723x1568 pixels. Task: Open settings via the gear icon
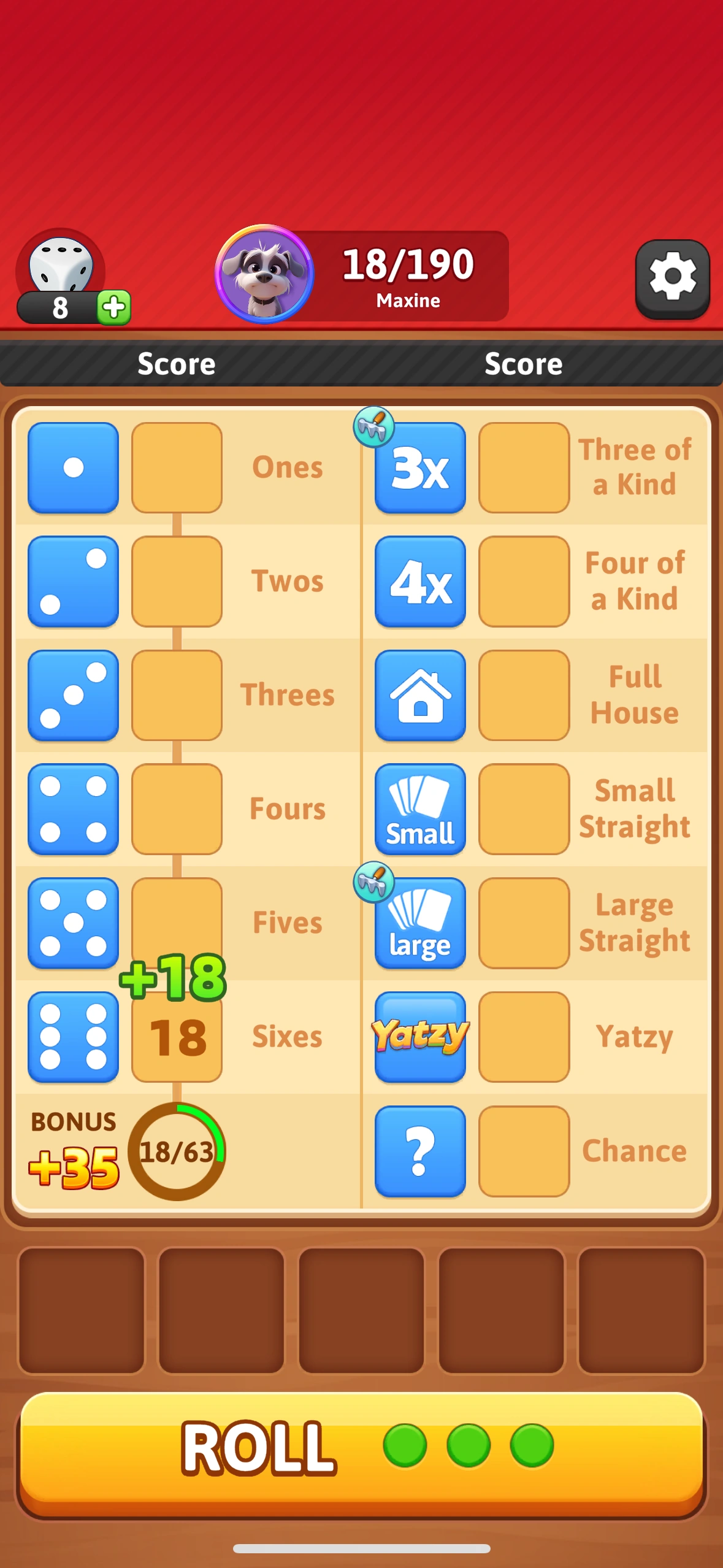pos(671,277)
